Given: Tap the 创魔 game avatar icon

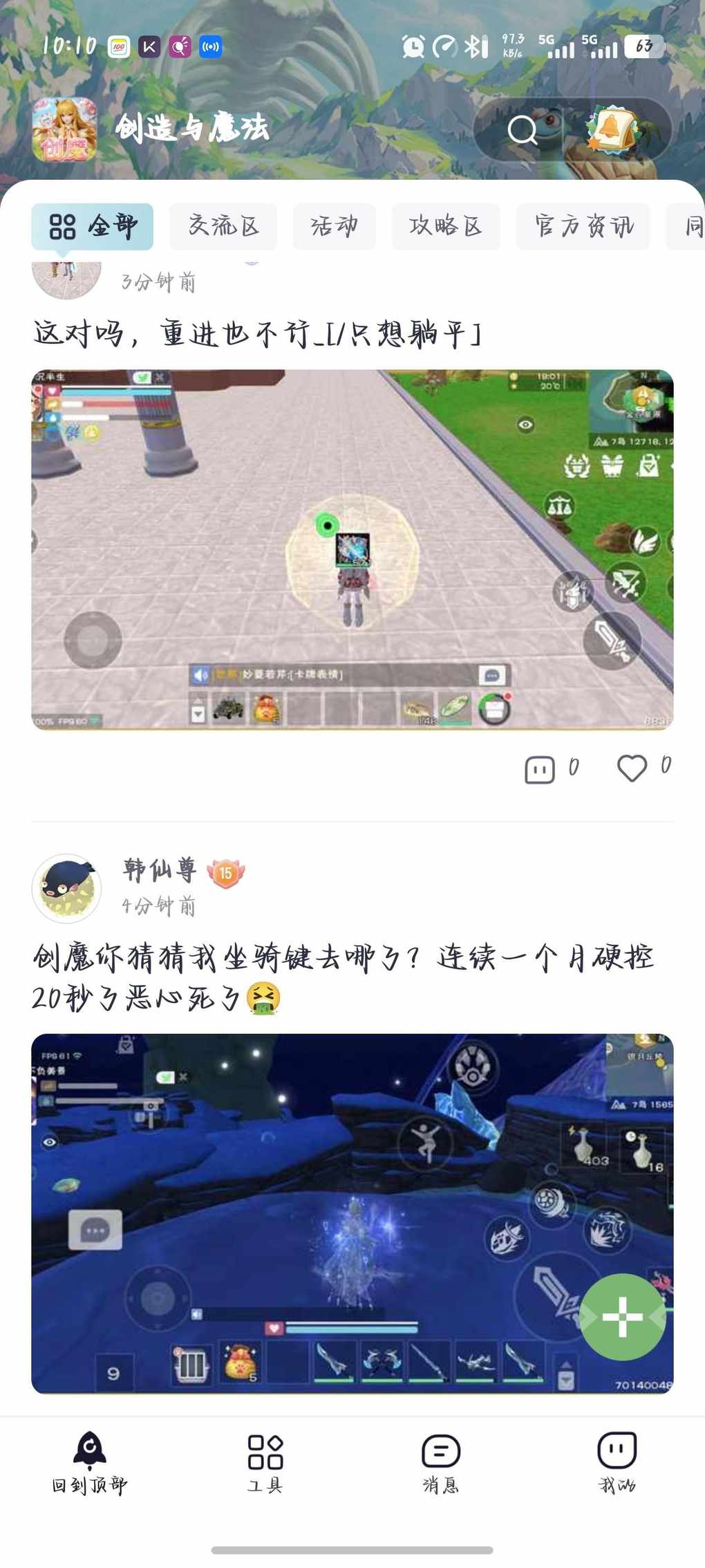Looking at the screenshot, I should 64,129.
